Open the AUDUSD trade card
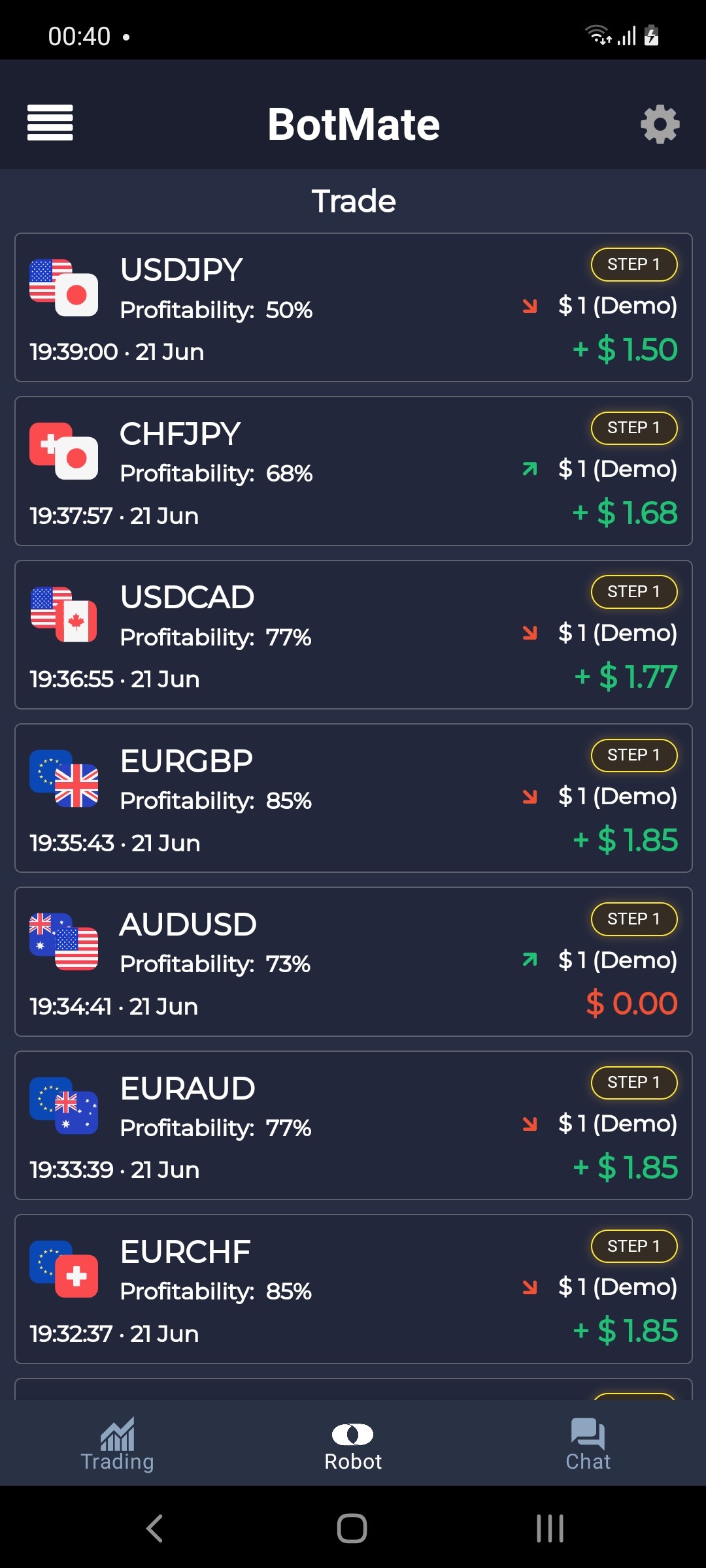Screen dimensions: 706x1568 click(353, 962)
